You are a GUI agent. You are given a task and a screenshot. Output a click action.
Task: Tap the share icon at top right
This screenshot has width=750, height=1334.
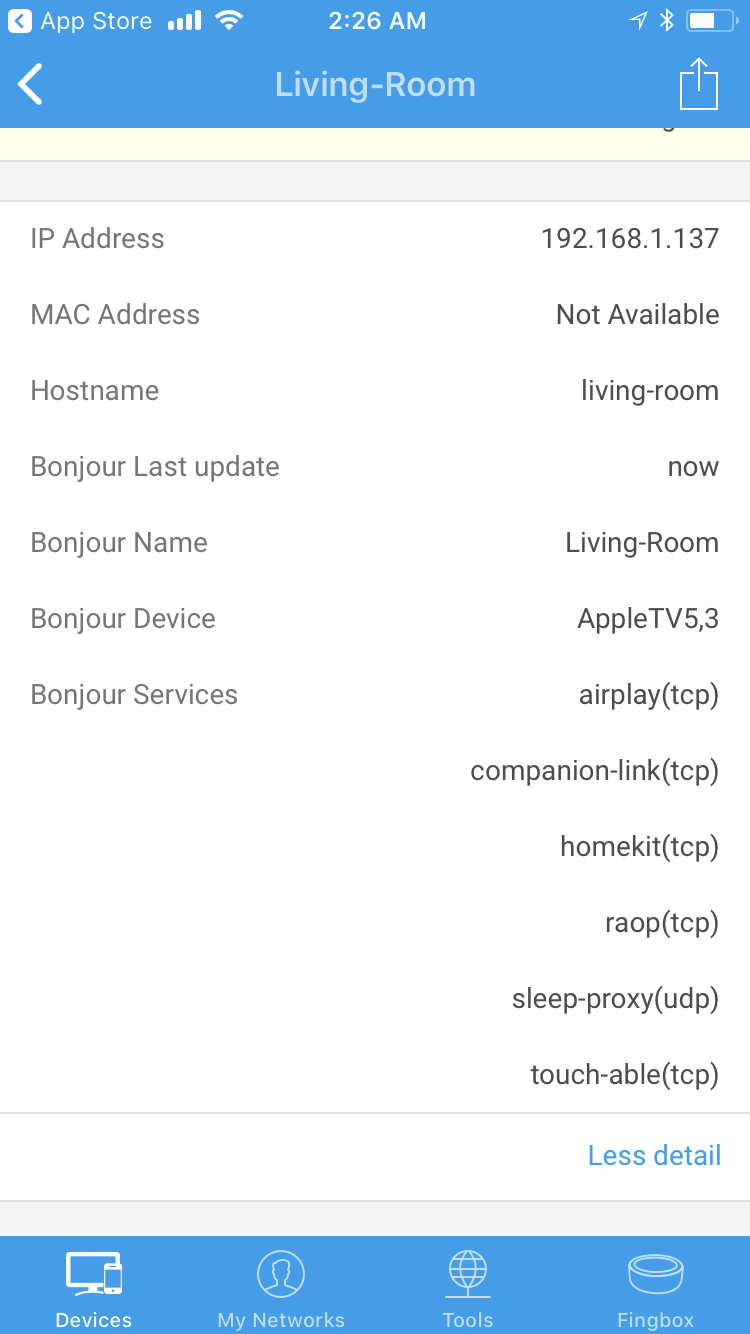pos(699,84)
